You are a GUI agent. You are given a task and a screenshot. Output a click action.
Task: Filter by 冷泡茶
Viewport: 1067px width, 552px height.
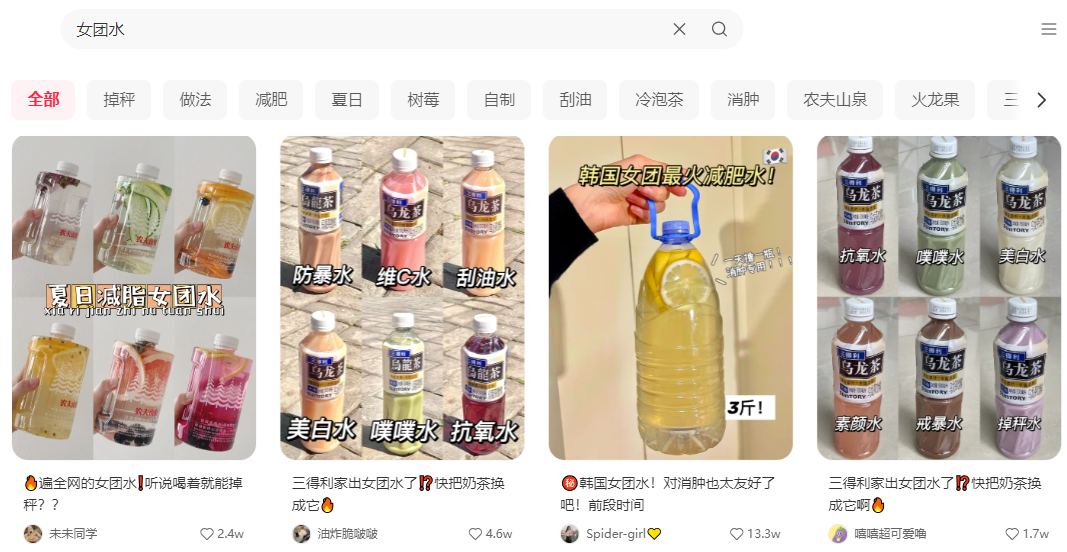coord(659,100)
